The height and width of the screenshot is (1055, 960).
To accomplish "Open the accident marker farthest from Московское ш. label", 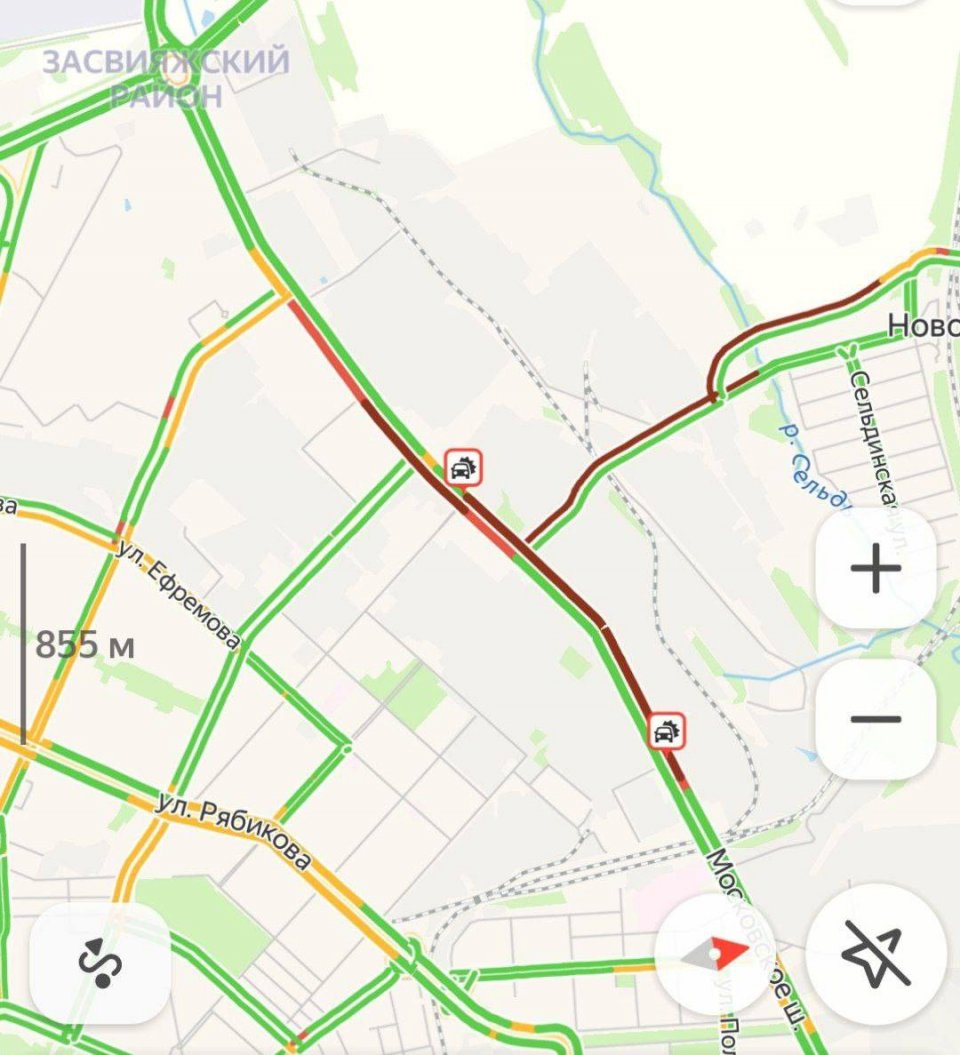I will [x=463, y=466].
